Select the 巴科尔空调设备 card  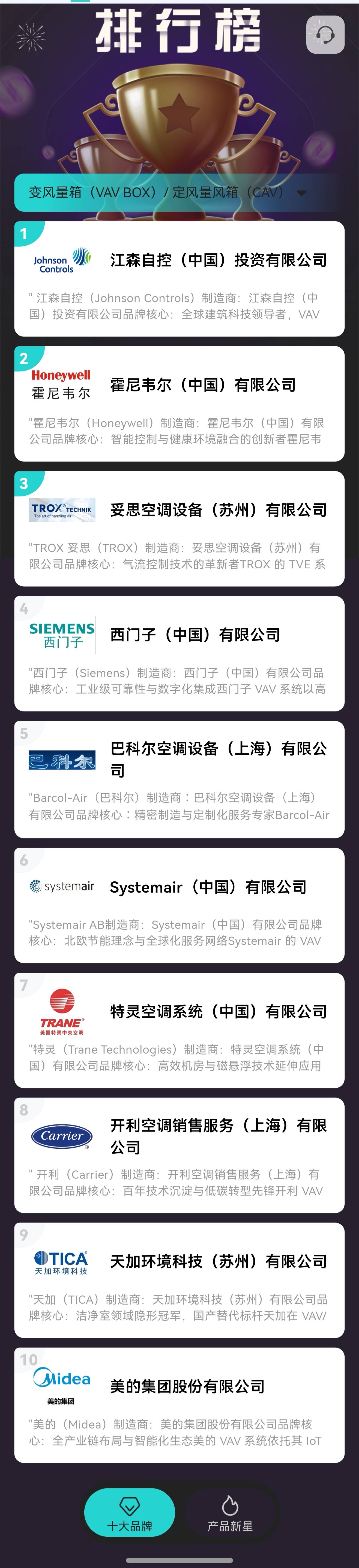(x=179, y=779)
